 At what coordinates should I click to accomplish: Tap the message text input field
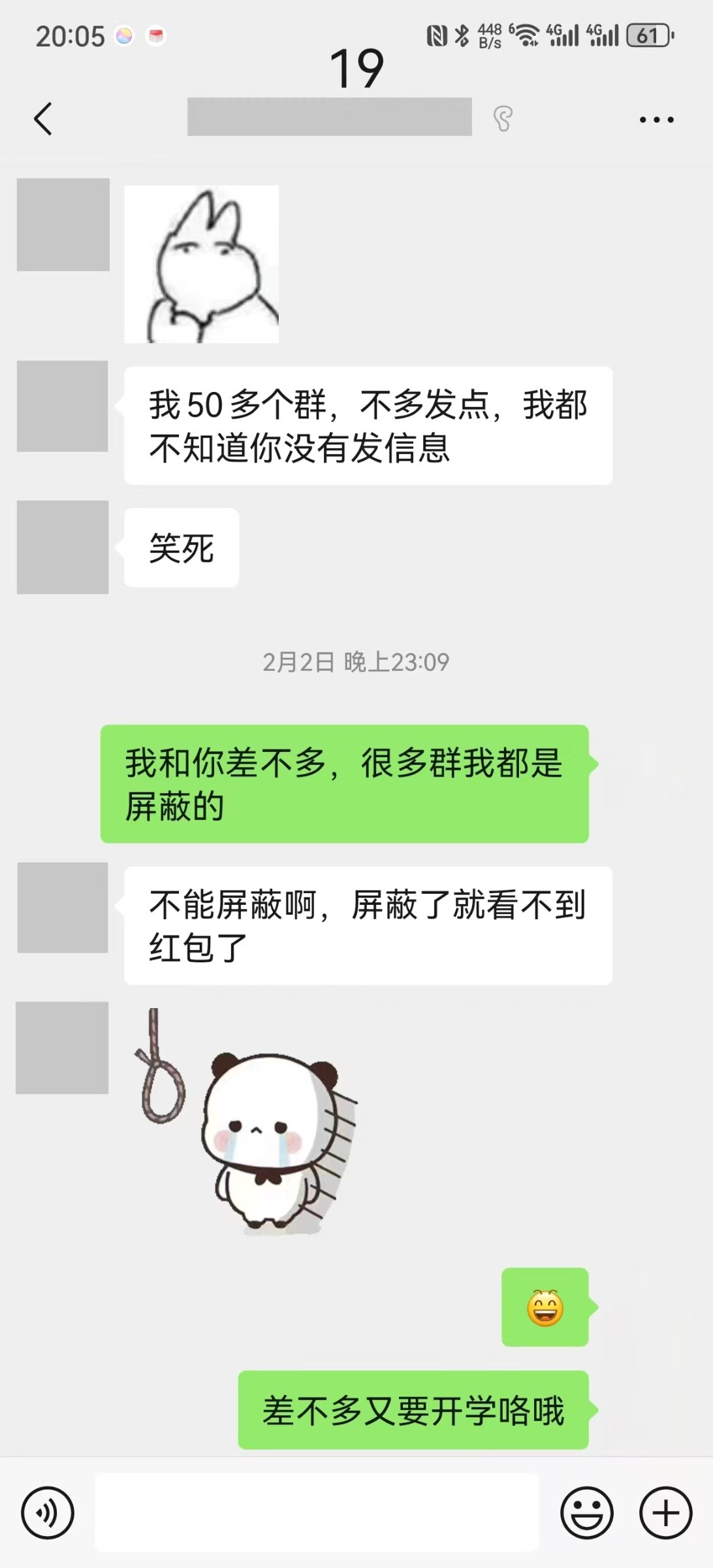click(x=317, y=1512)
